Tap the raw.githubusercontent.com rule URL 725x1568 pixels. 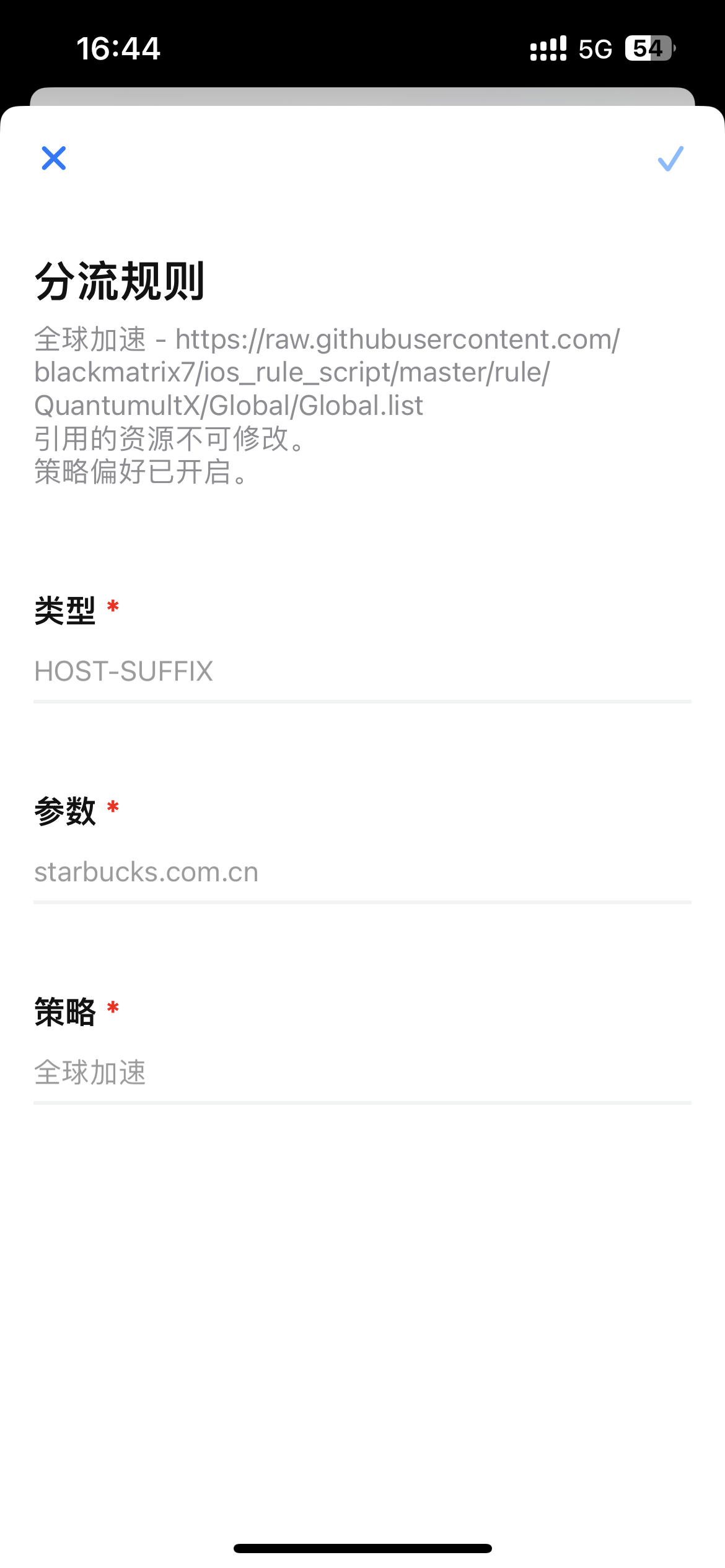click(396, 339)
